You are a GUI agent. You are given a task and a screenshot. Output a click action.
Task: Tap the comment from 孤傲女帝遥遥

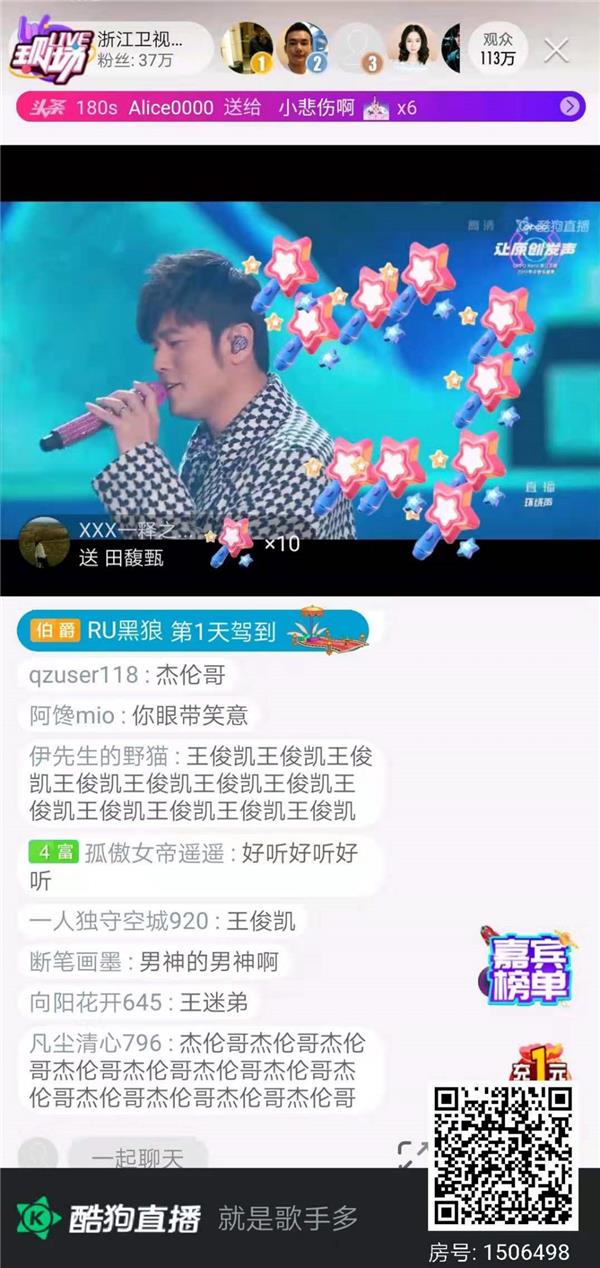point(190,866)
